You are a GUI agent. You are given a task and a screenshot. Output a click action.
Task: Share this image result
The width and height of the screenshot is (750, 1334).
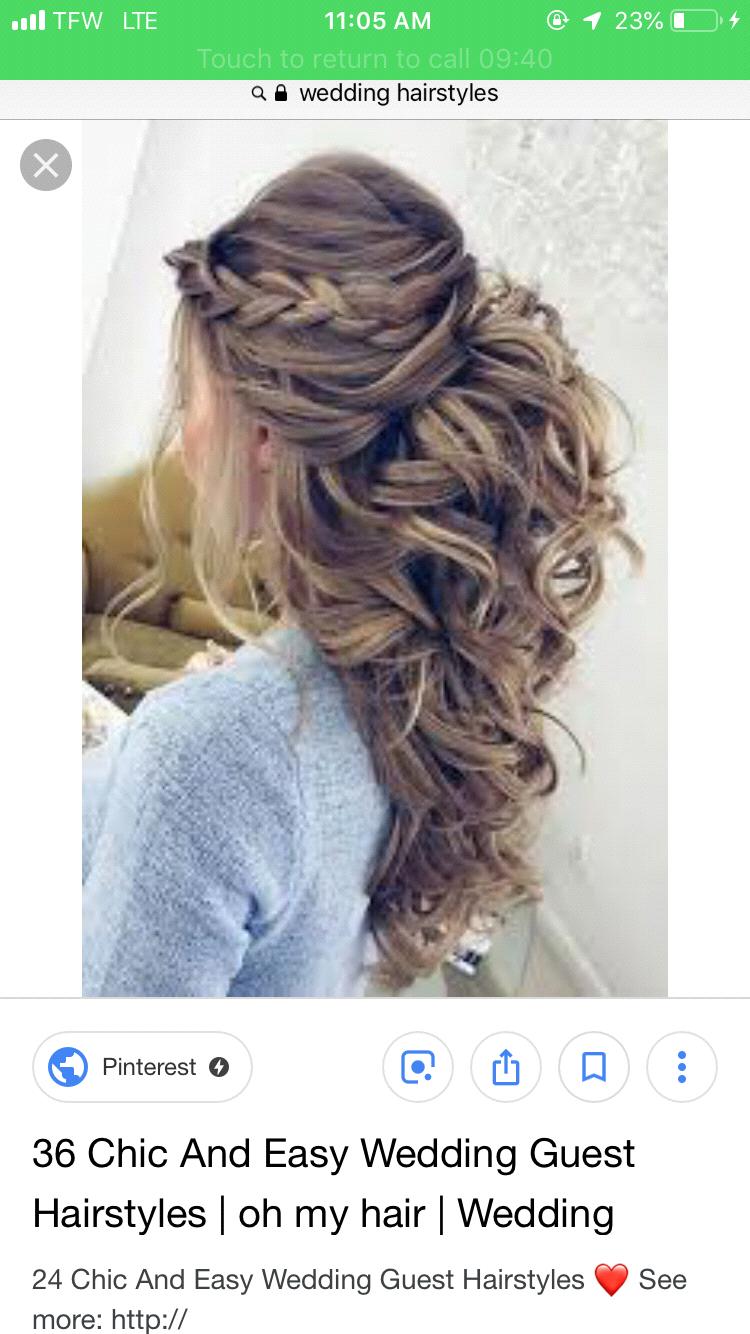coord(506,1067)
